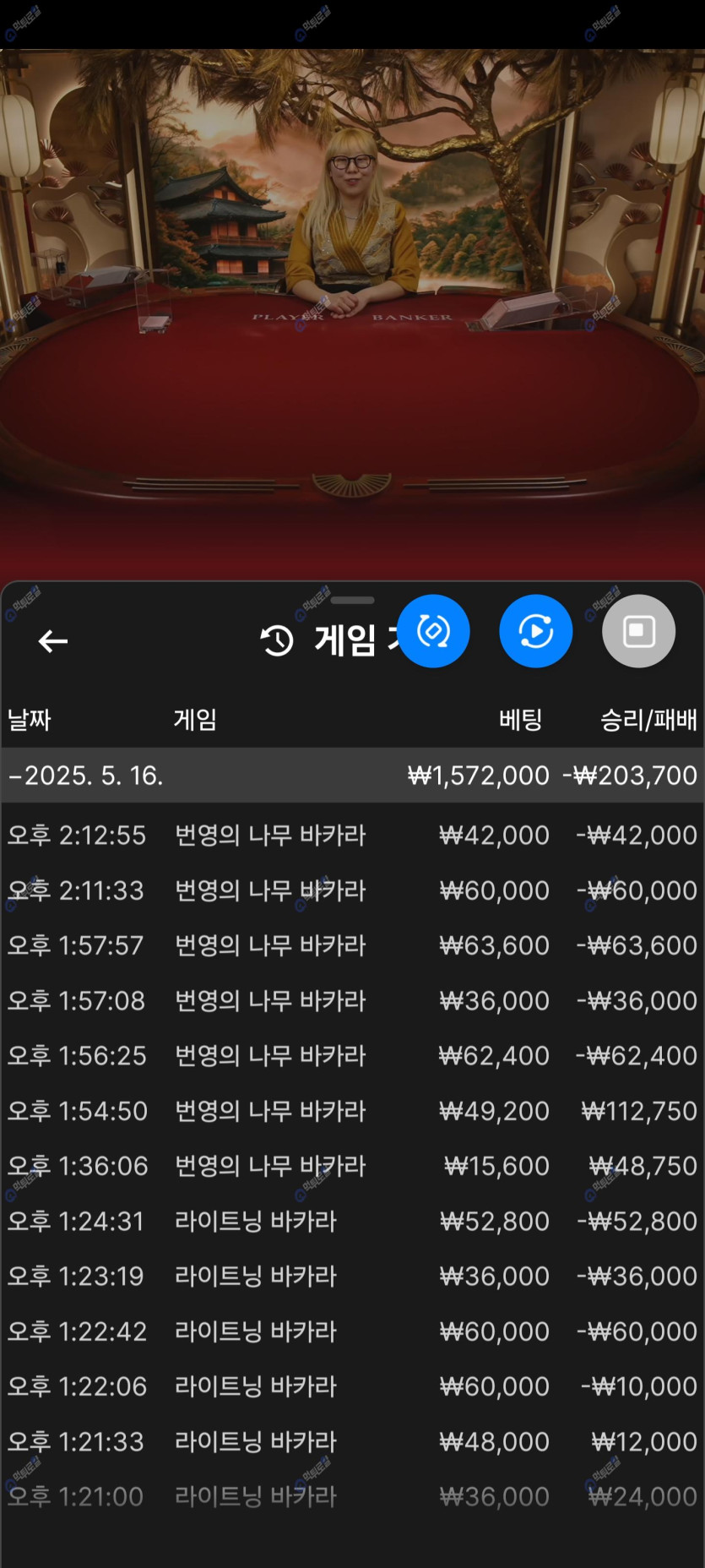This screenshot has width=705, height=1568.
Task: Tap the blue play-refresh button
Action: [535, 631]
